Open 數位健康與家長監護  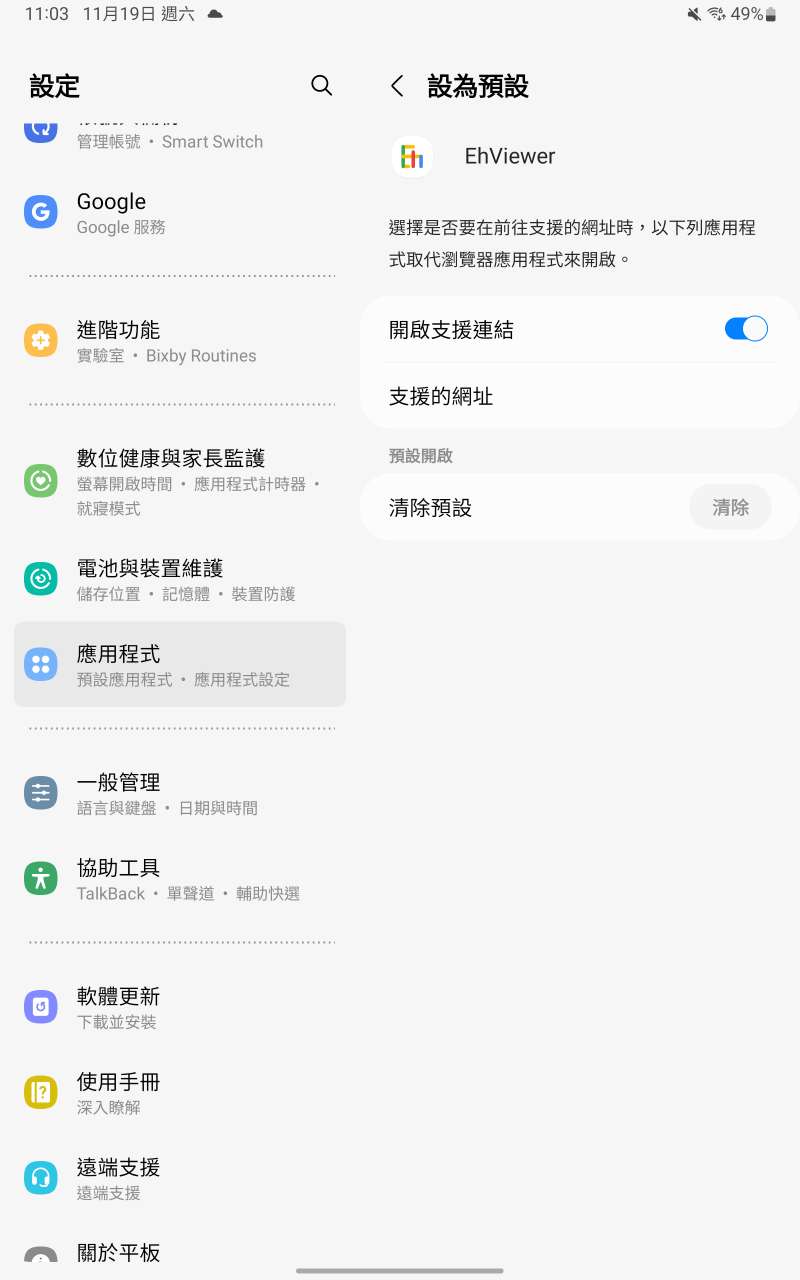pos(180,481)
